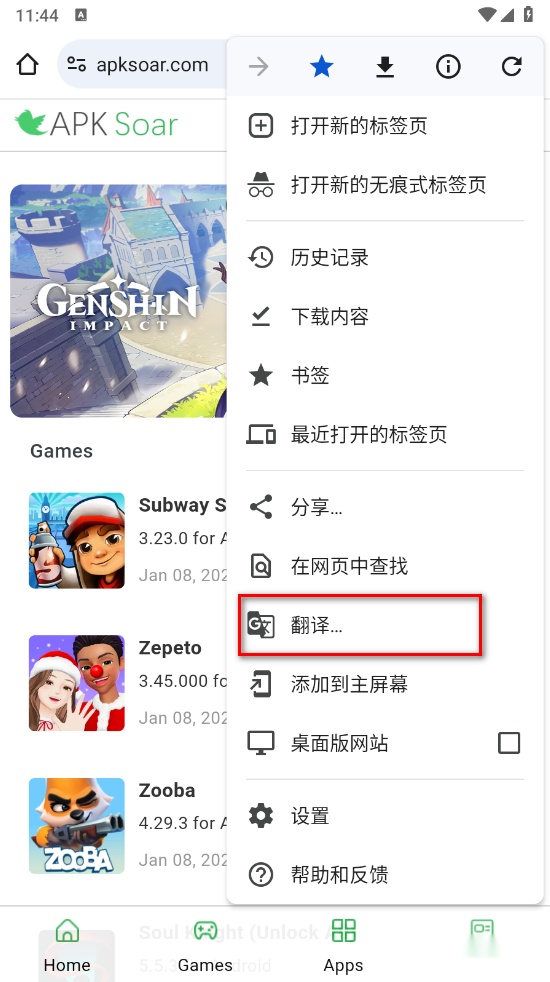Select 在网页中查找
550x982 pixels.
click(x=385, y=566)
